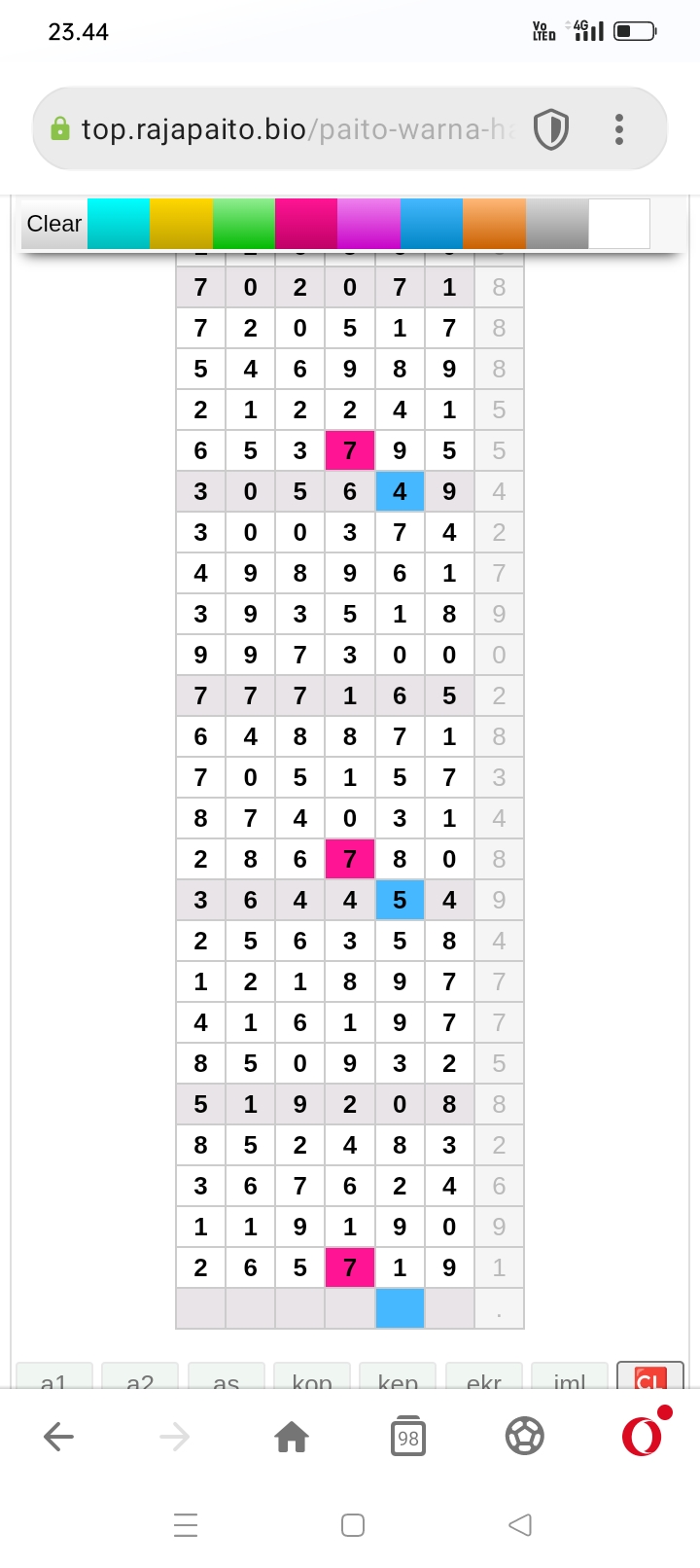
Task: Edit the top.rajapaito.bio address bar
Action: point(292,129)
